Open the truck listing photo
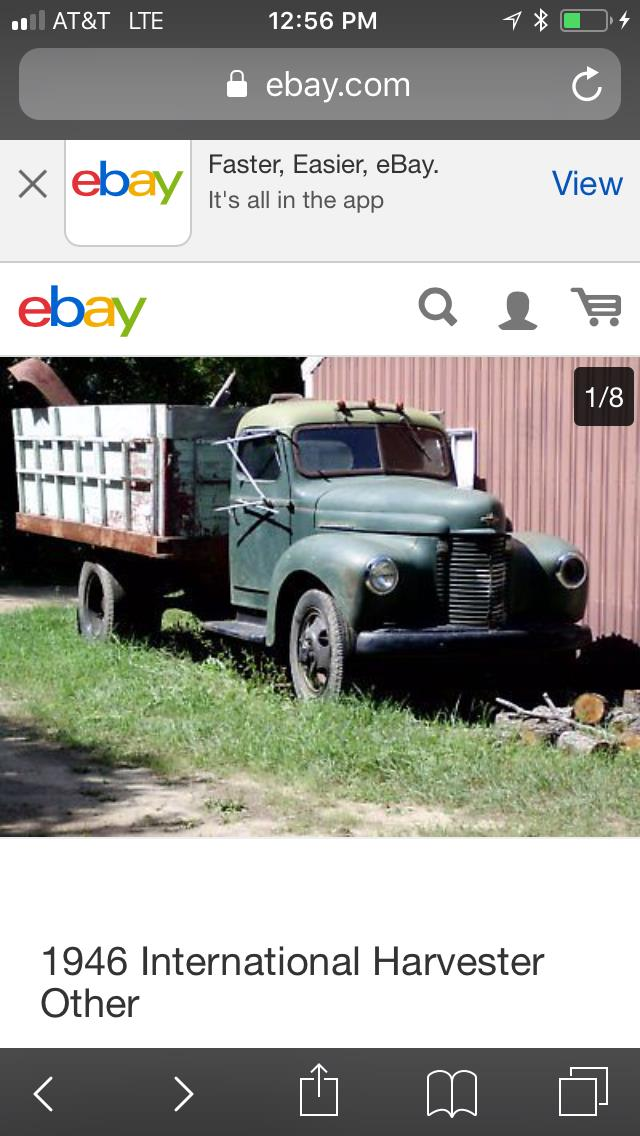 click(x=320, y=595)
